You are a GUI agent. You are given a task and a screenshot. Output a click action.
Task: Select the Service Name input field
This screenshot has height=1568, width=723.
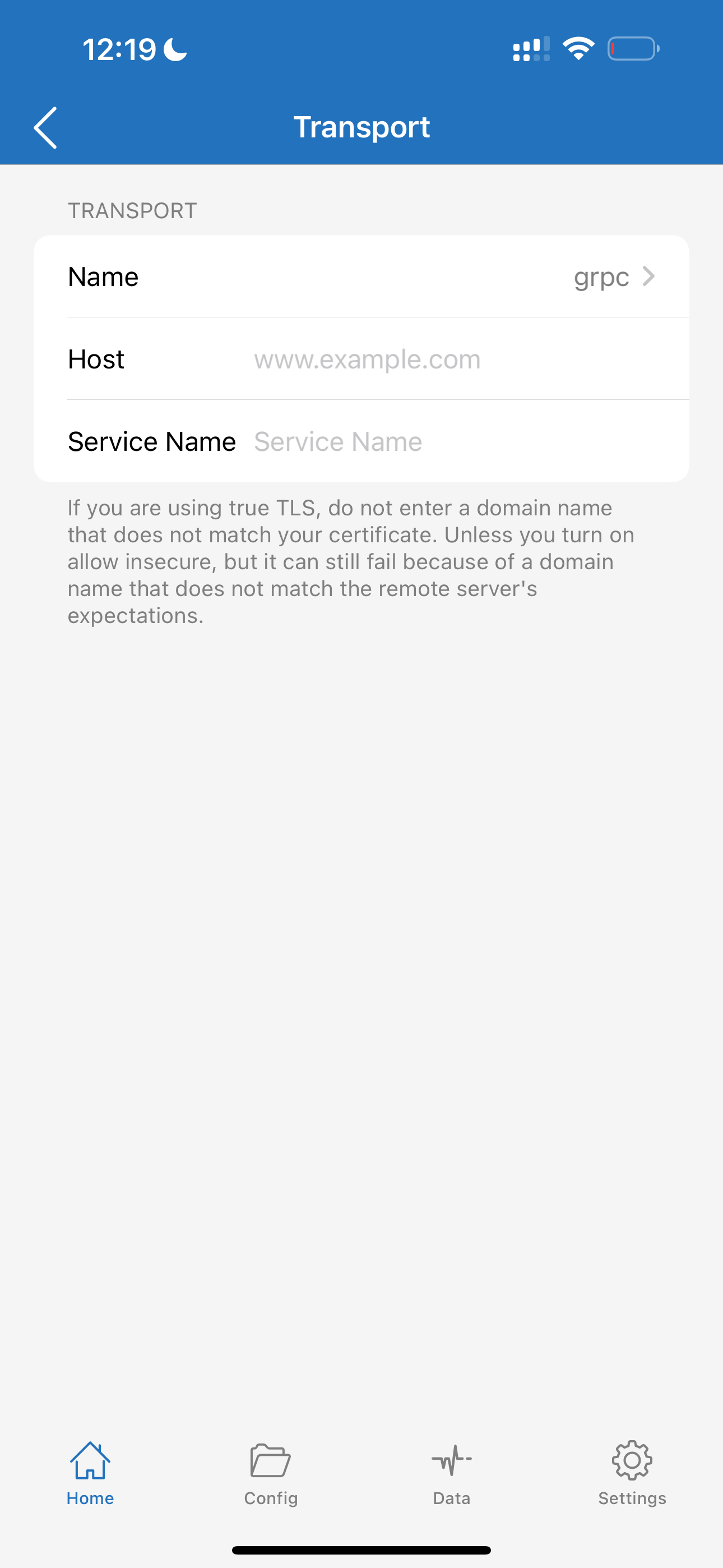tap(462, 442)
